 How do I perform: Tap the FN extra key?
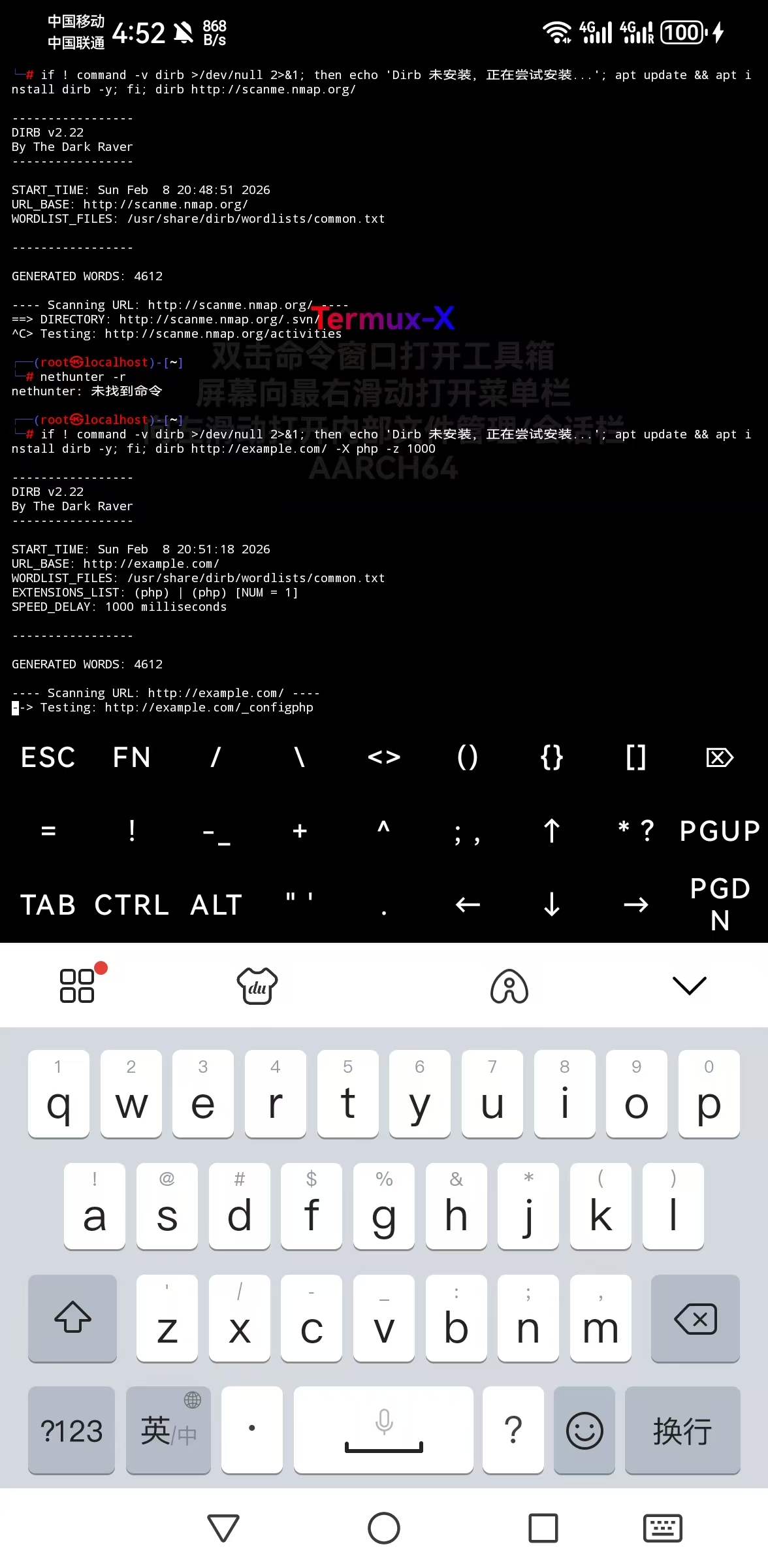pos(132,758)
